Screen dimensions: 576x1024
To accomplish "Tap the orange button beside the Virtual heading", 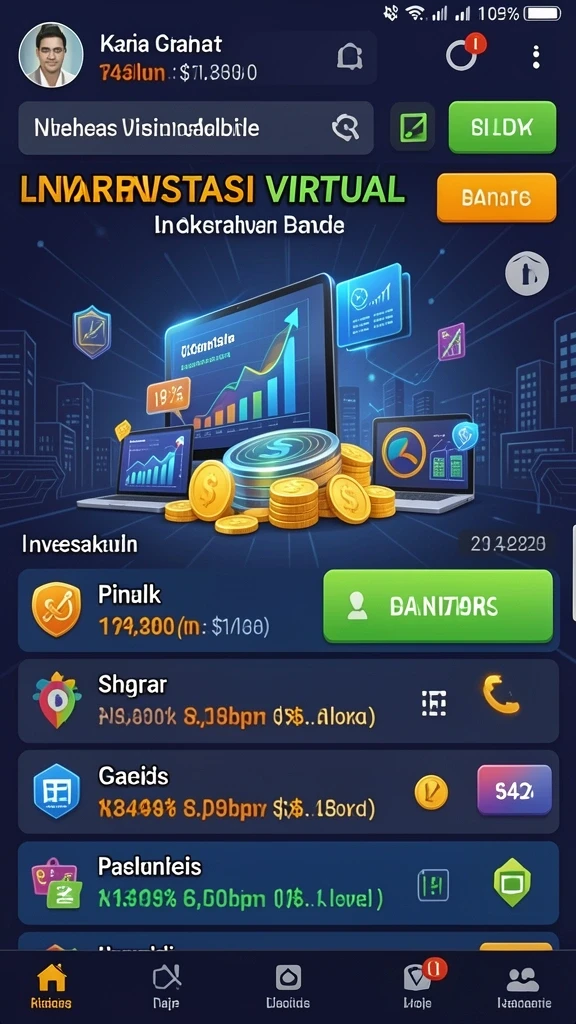I will [x=496, y=198].
